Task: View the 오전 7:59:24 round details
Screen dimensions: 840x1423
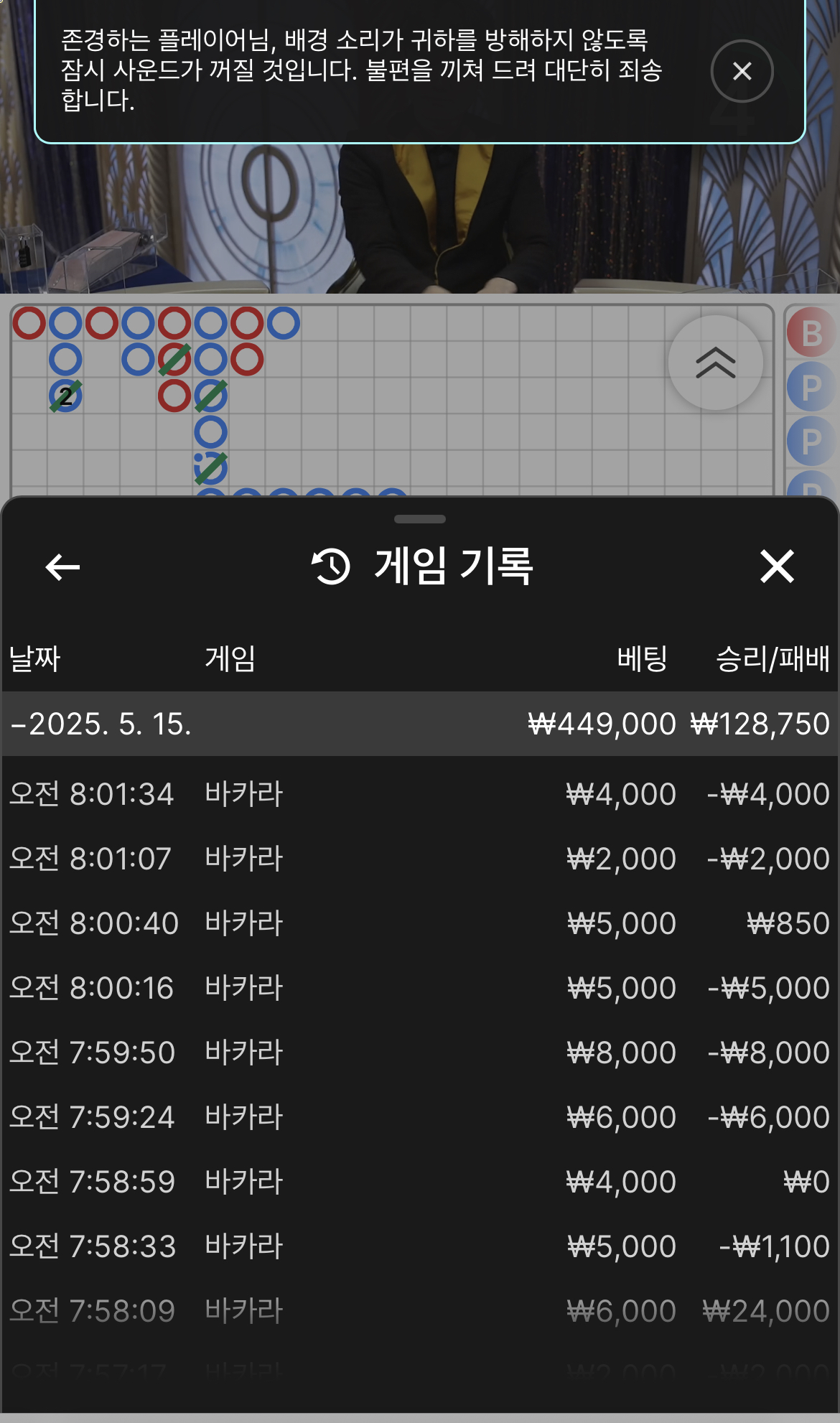Action: coord(420,1117)
